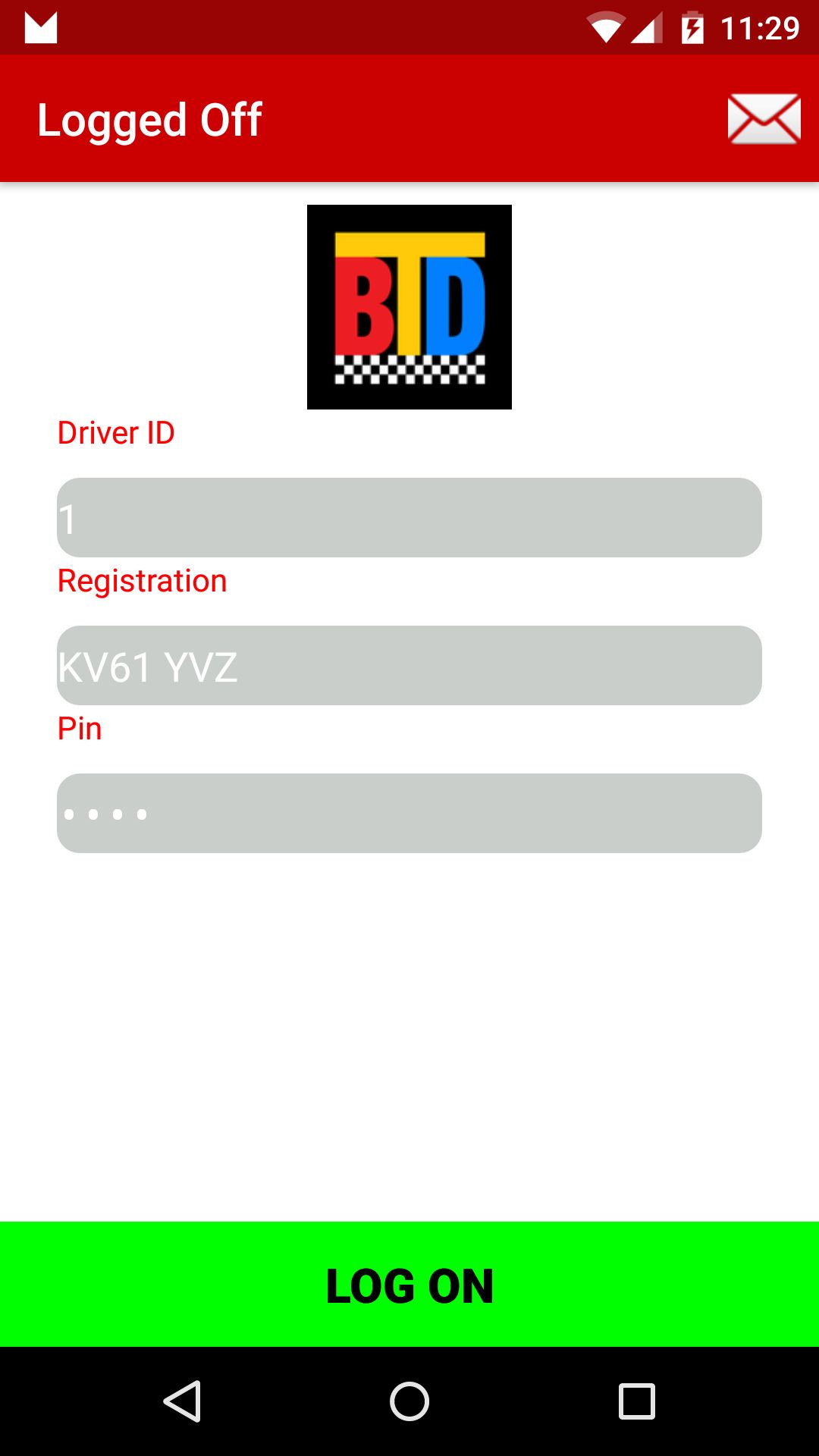Focus the Pin entry field
The image size is (819, 1456).
[409, 814]
